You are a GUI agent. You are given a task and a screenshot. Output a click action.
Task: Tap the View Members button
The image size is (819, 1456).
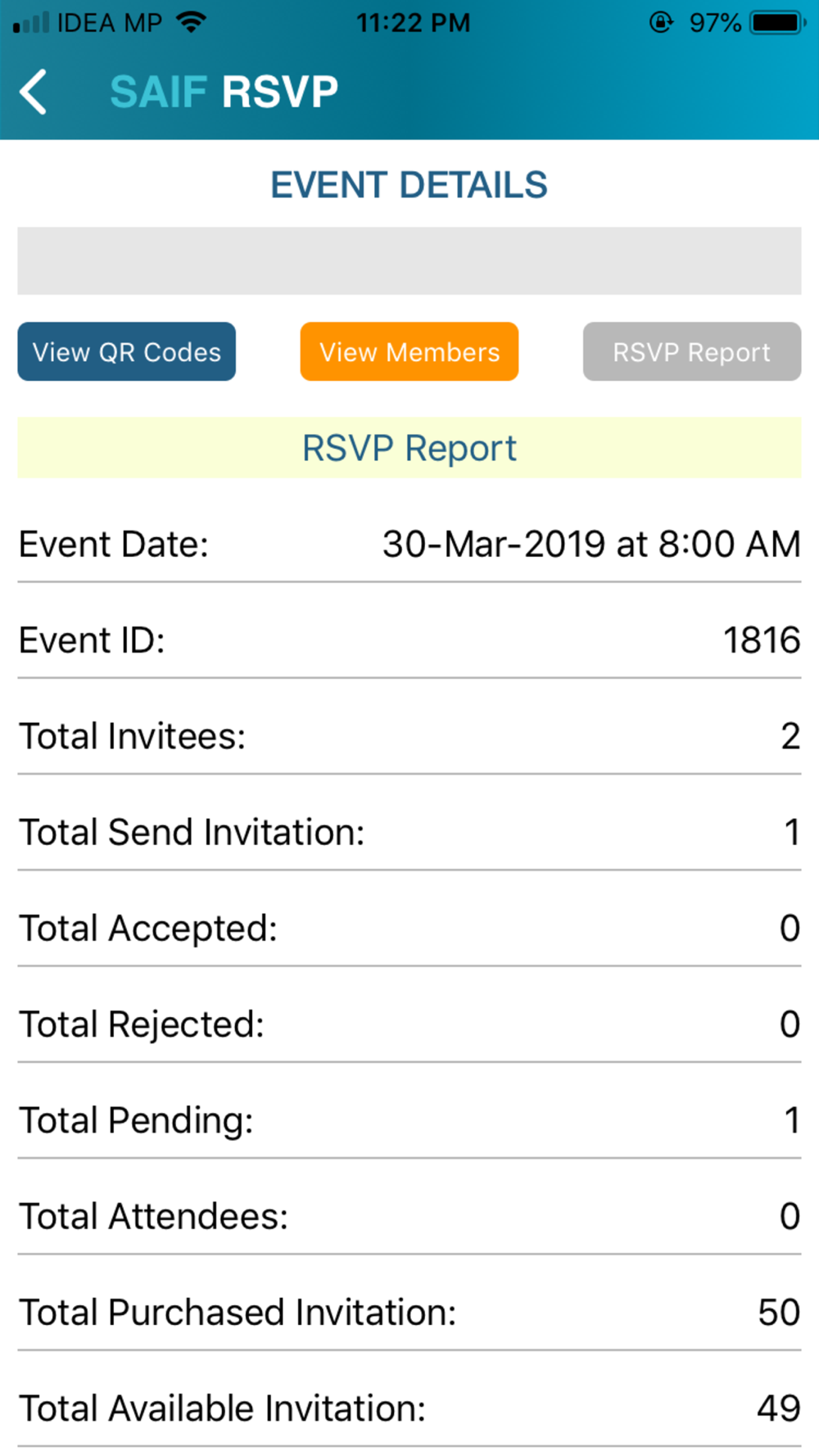[409, 352]
